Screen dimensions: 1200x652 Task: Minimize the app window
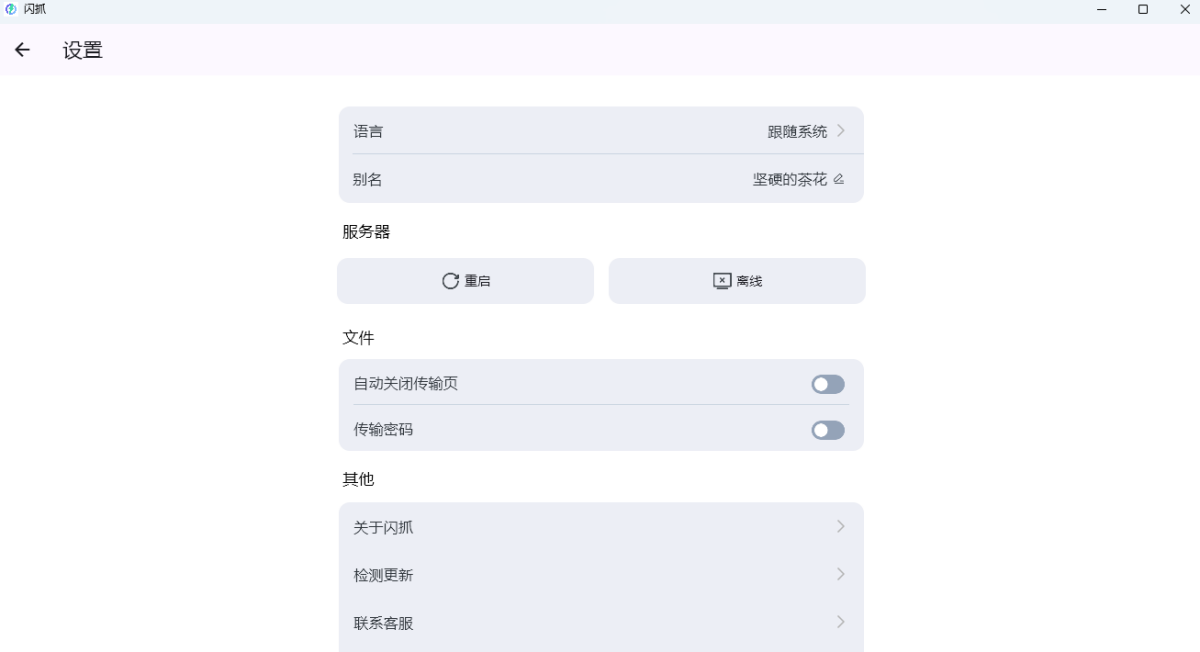coord(1102,9)
